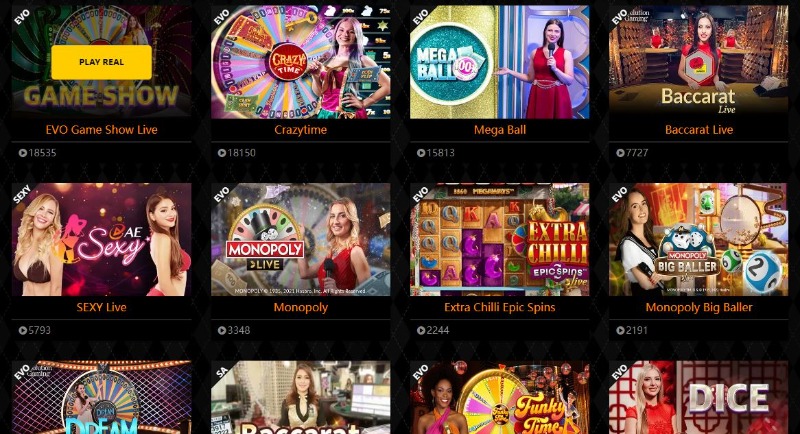Open the SA Baccarat tile

[300, 398]
